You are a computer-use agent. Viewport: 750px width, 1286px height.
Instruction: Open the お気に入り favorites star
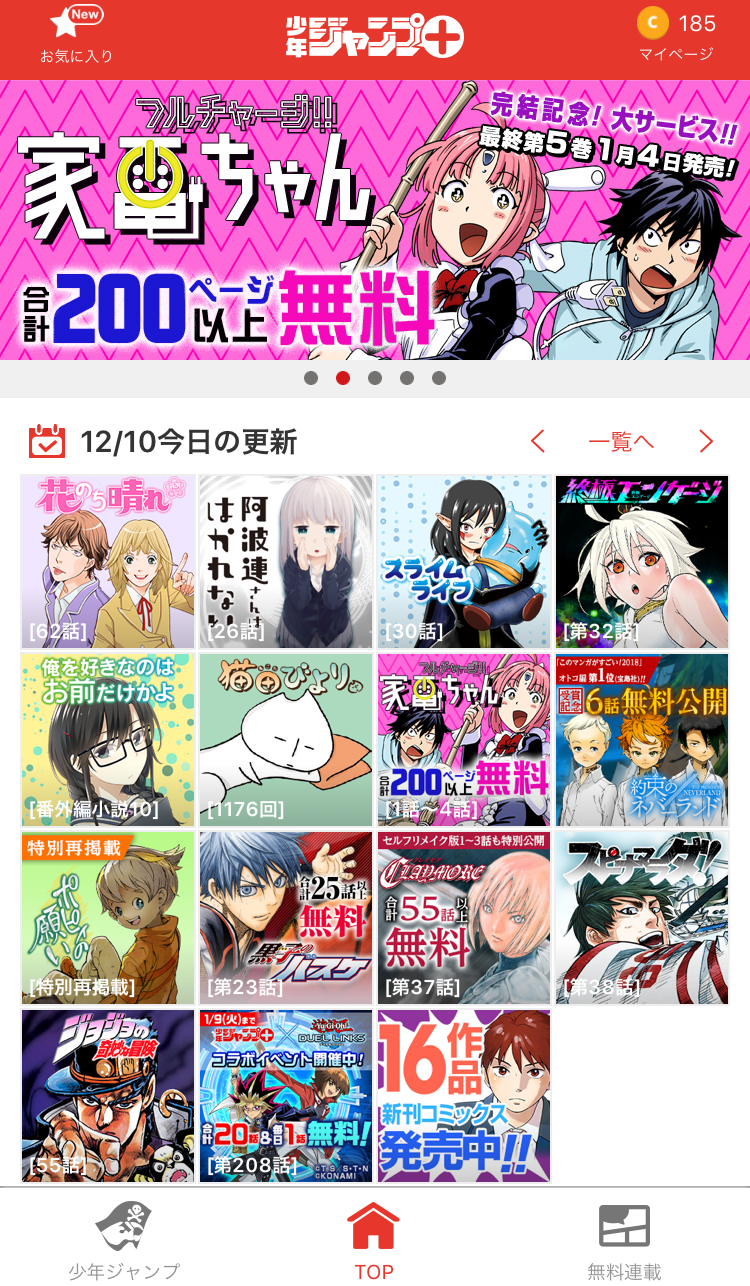76,34
